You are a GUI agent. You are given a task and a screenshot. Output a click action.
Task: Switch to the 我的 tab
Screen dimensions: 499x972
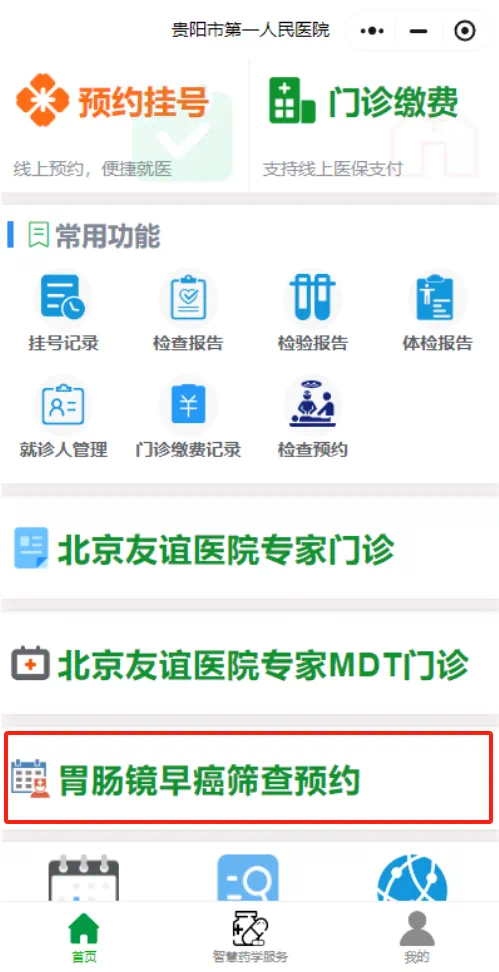[x=417, y=937]
